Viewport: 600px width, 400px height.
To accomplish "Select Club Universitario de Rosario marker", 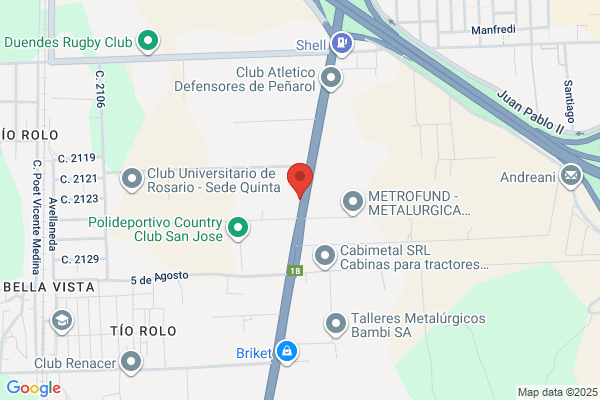I will (132, 180).
